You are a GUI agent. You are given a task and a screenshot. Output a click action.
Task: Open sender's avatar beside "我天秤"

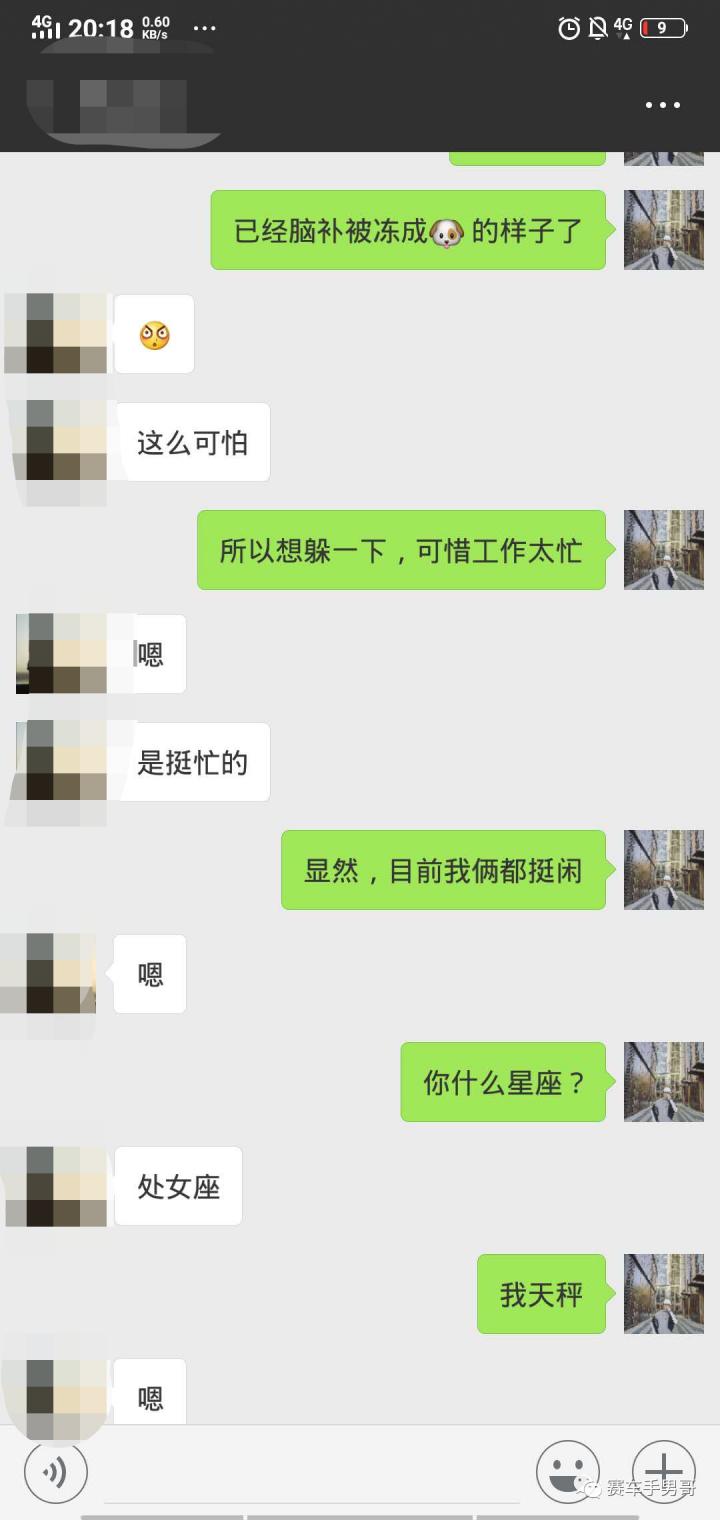tap(663, 1294)
